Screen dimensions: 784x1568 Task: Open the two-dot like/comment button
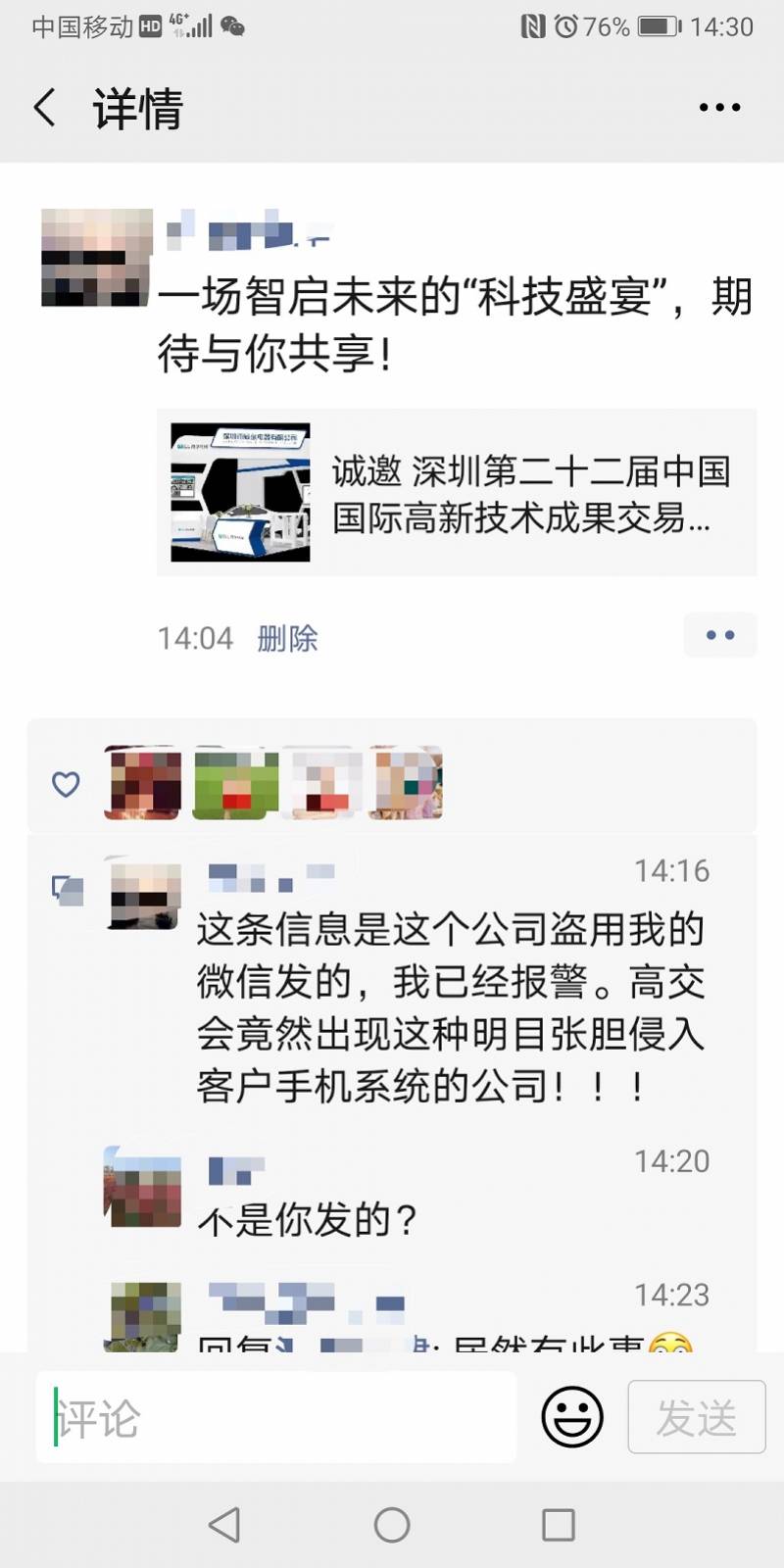click(x=719, y=635)
